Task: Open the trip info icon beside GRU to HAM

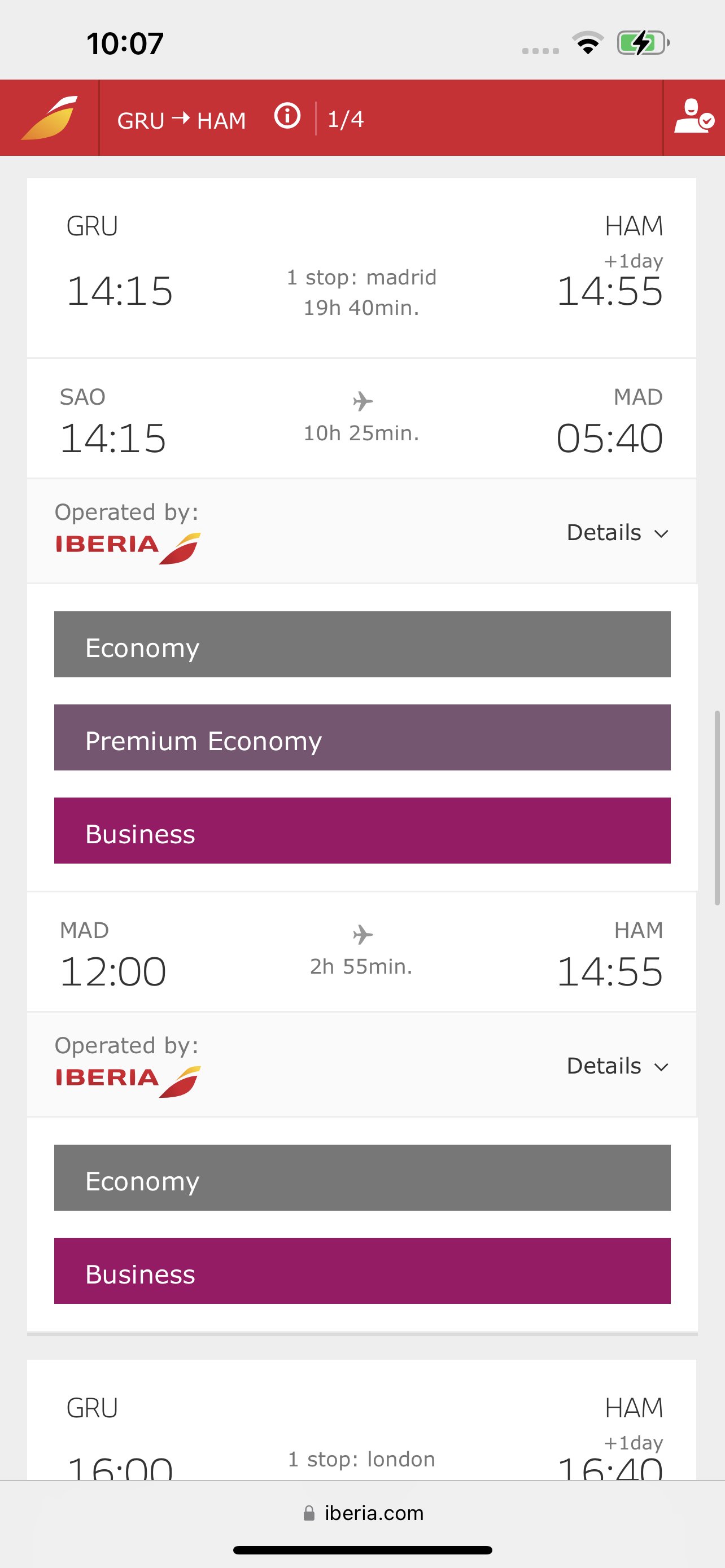Action: pos(287,116)
